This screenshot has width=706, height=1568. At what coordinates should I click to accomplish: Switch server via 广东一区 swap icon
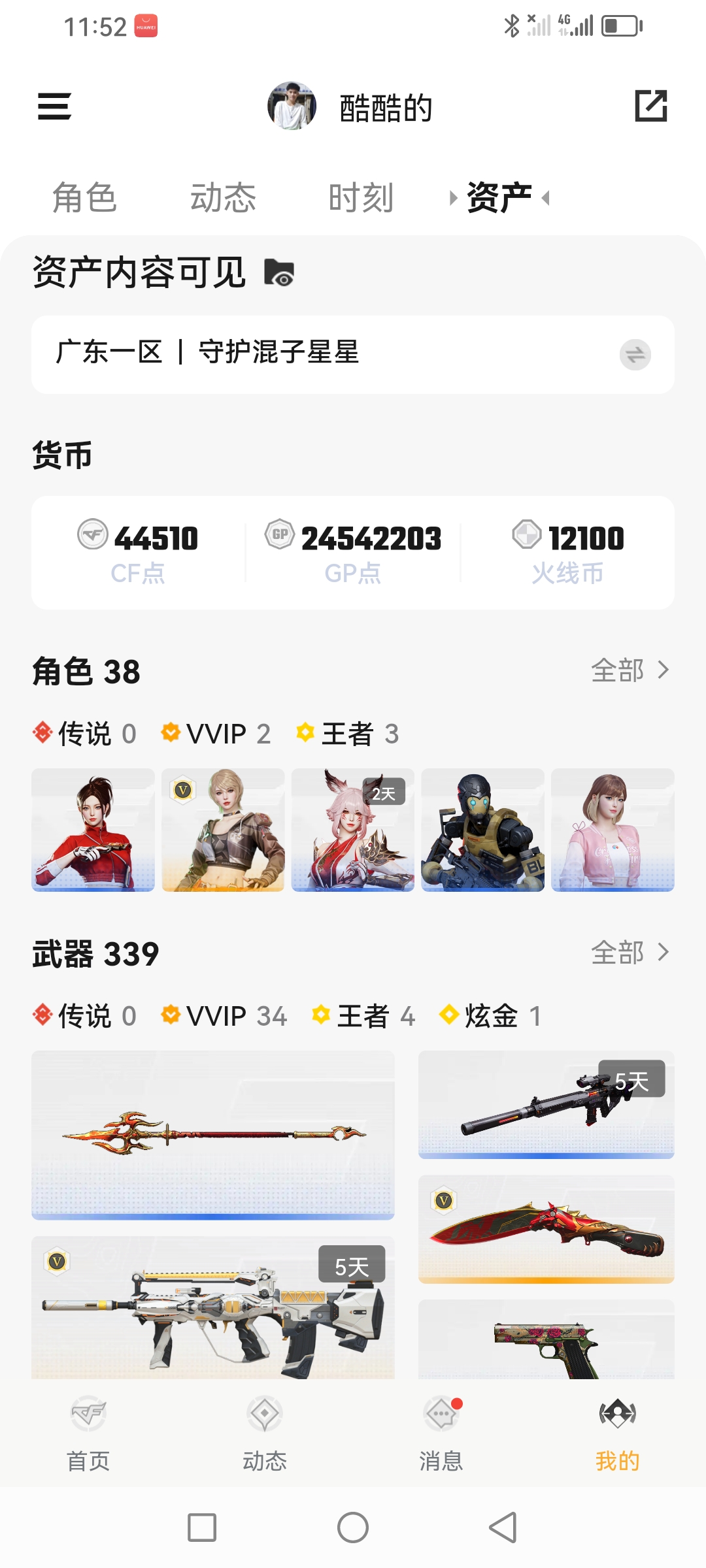(635, 355)
